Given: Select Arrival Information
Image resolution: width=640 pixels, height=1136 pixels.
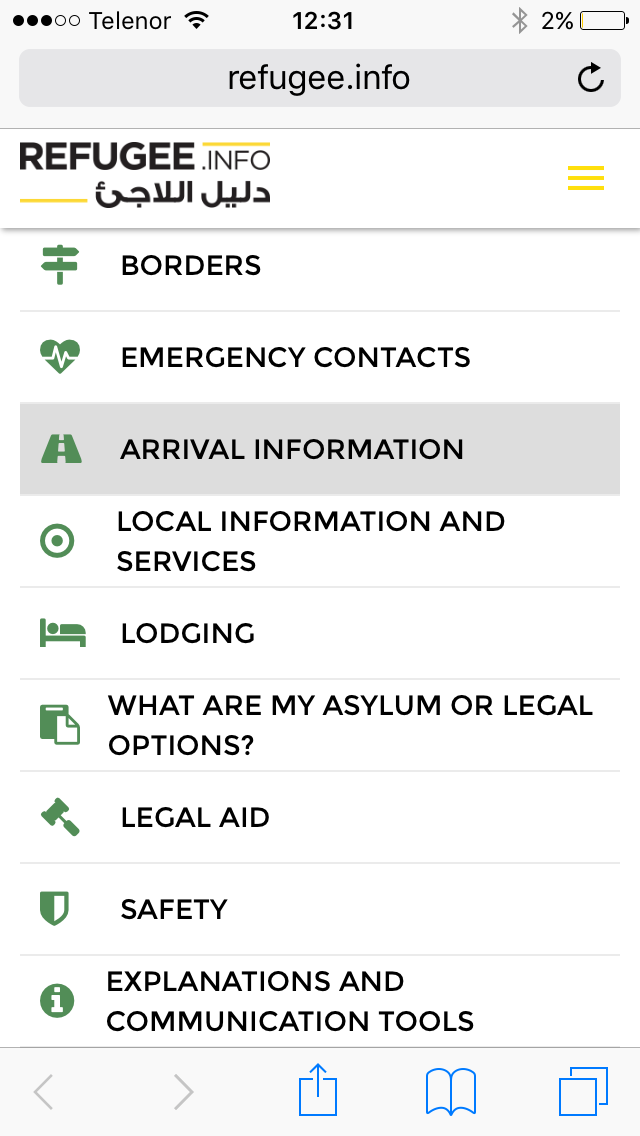Looking at the screenshot, I should pos(320,449).
